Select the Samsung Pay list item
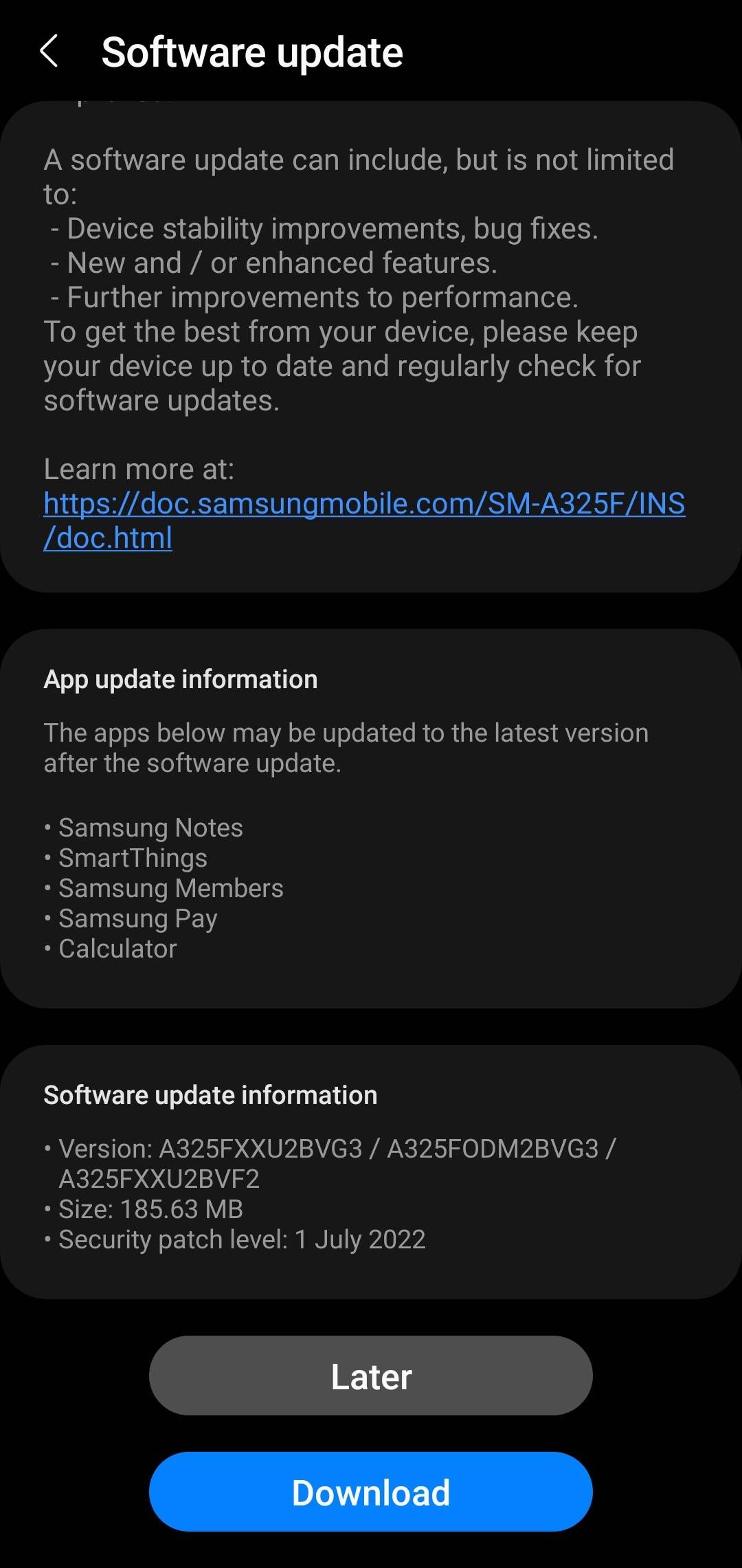The width and height of the screenshot is (742, 1568). tap(137, 918)
